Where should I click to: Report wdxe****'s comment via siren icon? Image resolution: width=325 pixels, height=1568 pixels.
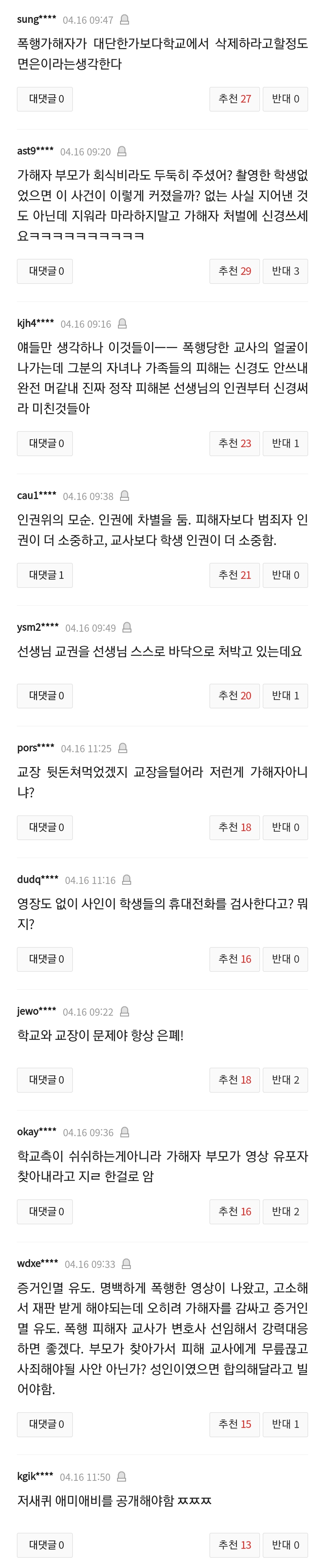(x=126, y=1264)
